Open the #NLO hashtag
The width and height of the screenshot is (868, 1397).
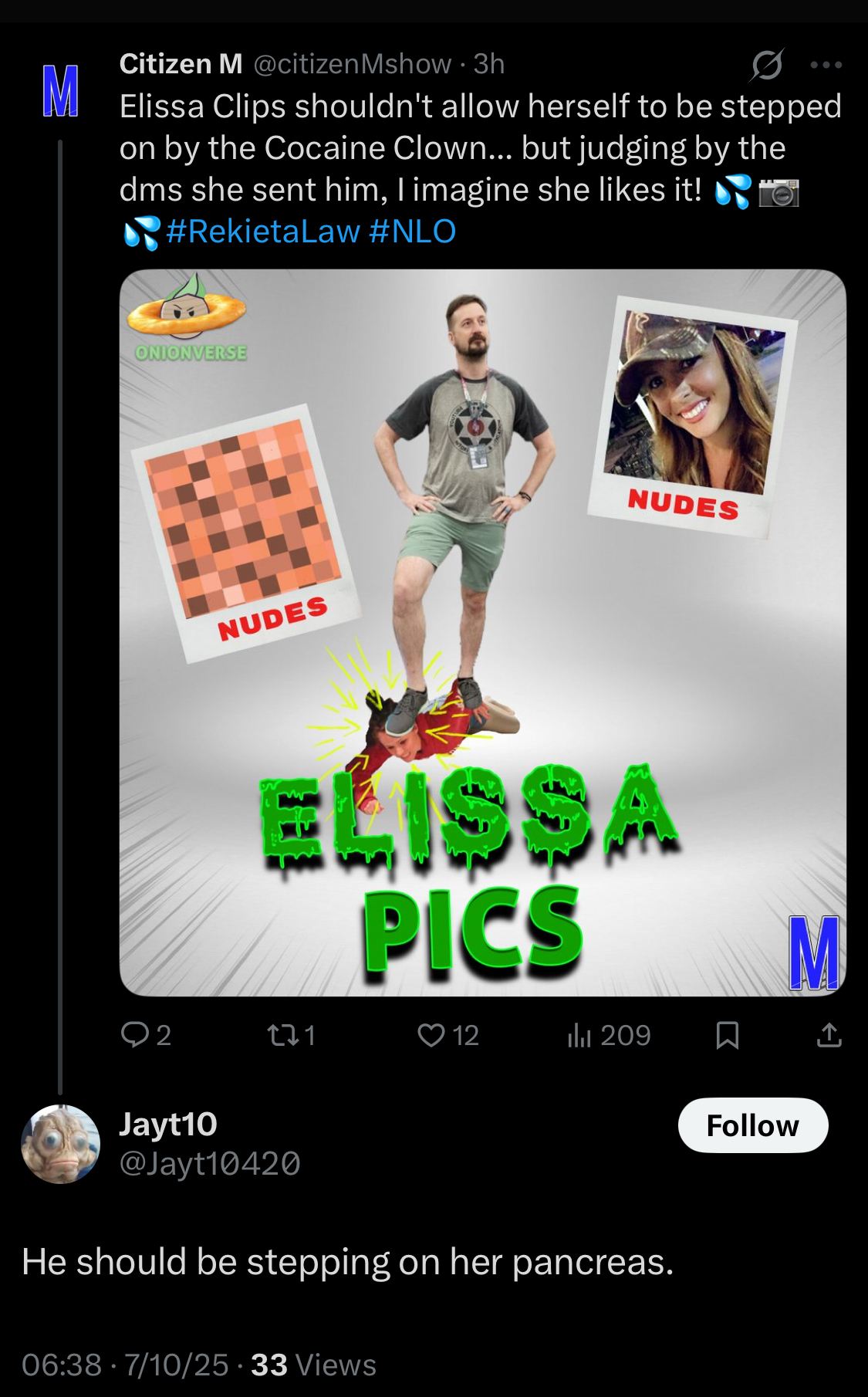click(x=413, y=232)
